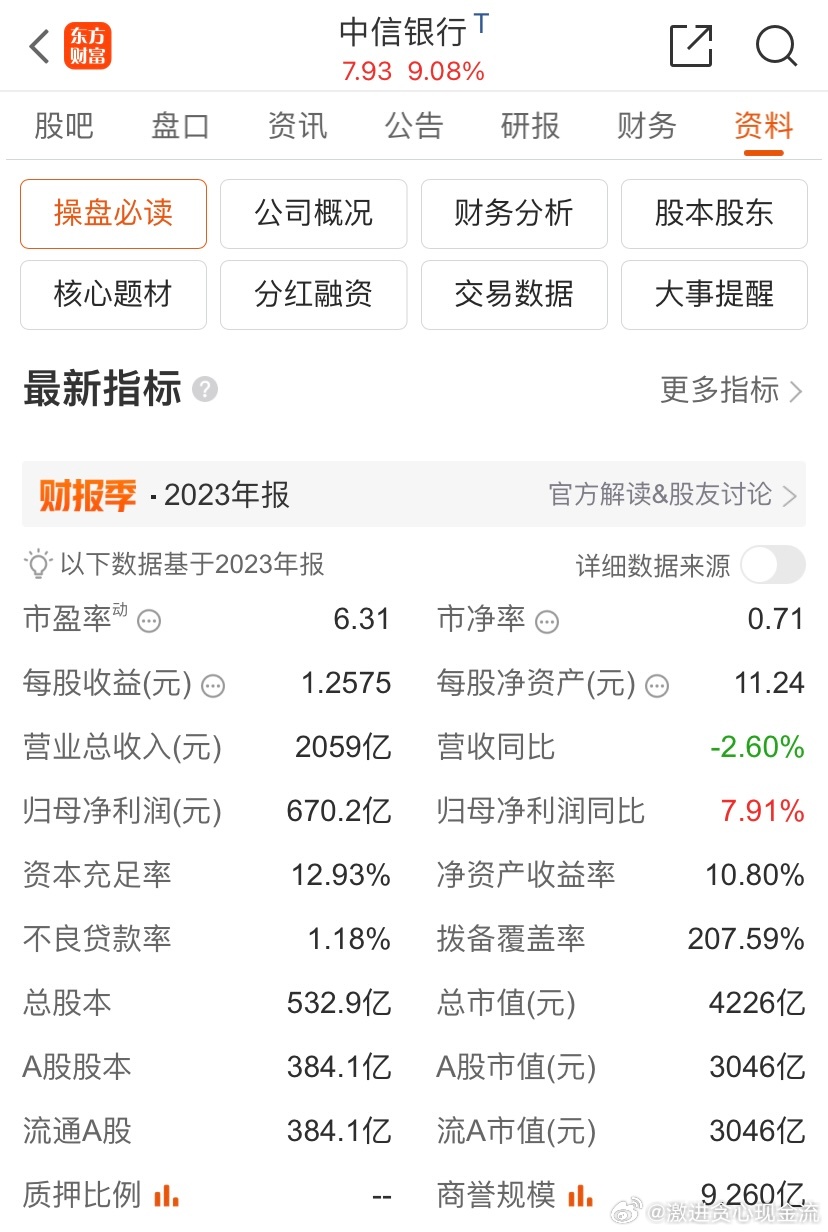The height and width of the screenshot is (1232, 828).
Task: Select the 公司概况 chip
Action: (x=313, y=214)
